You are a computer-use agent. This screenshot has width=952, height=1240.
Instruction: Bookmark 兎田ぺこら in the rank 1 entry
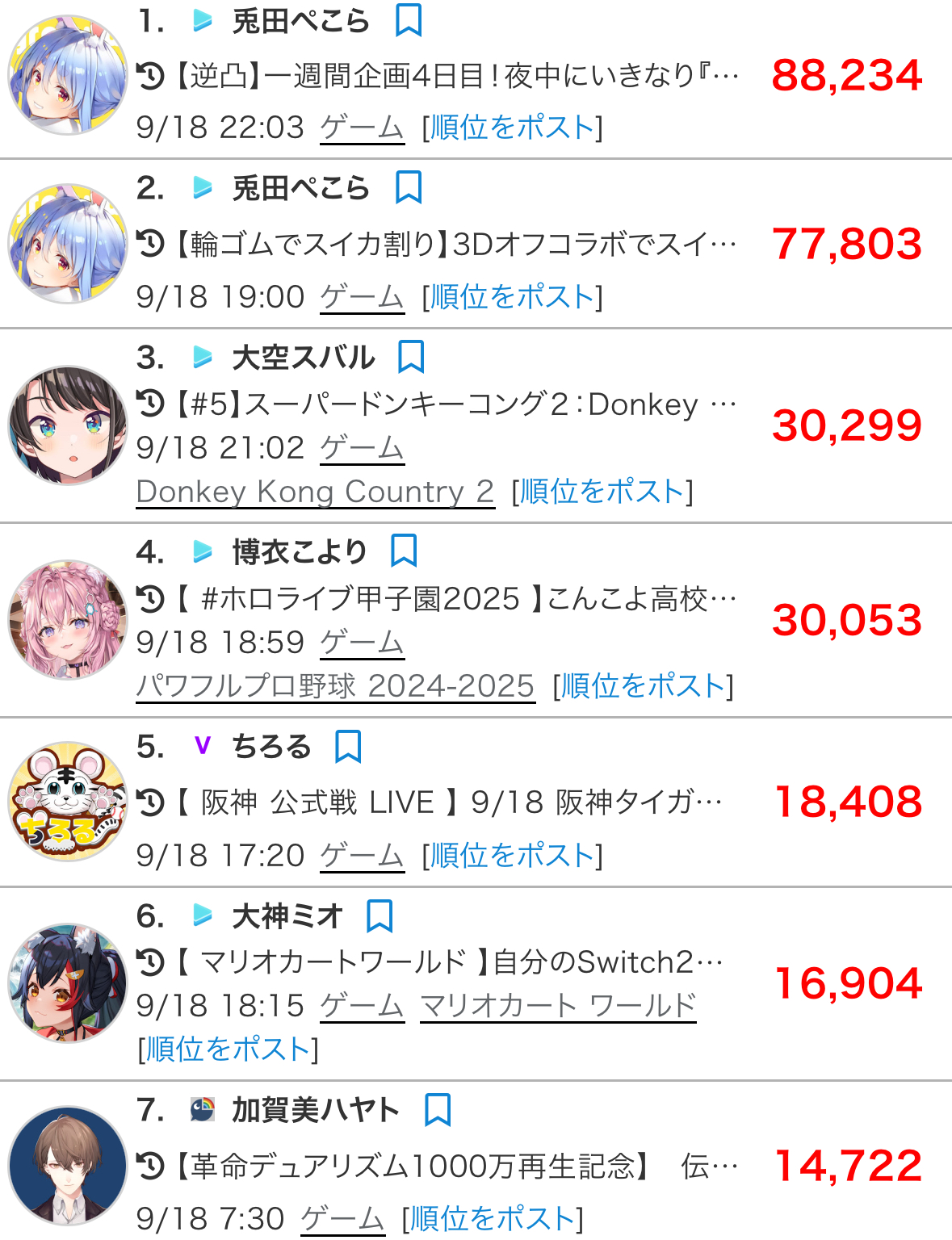coord(409,21)
